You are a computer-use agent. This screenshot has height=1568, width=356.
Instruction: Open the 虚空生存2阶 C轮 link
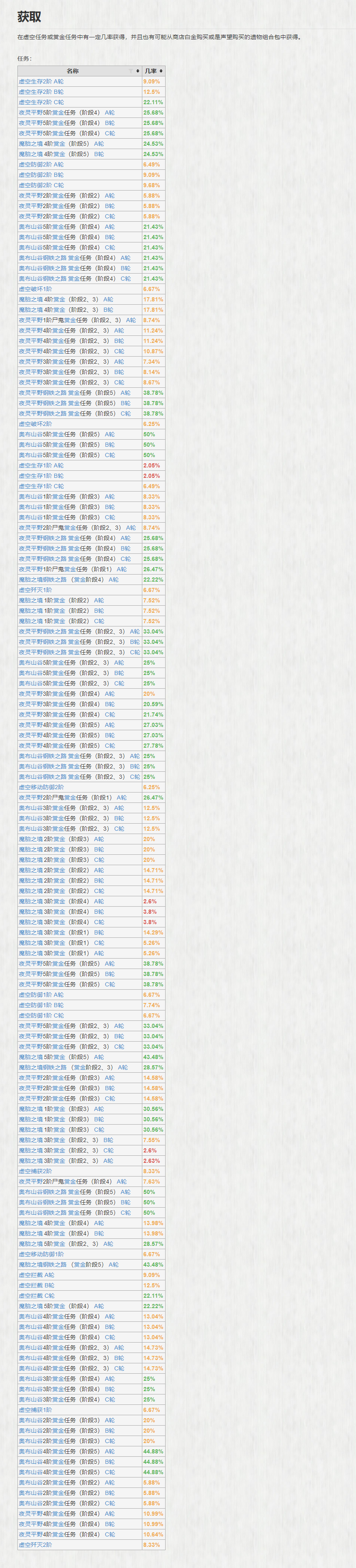click(41, 102)
